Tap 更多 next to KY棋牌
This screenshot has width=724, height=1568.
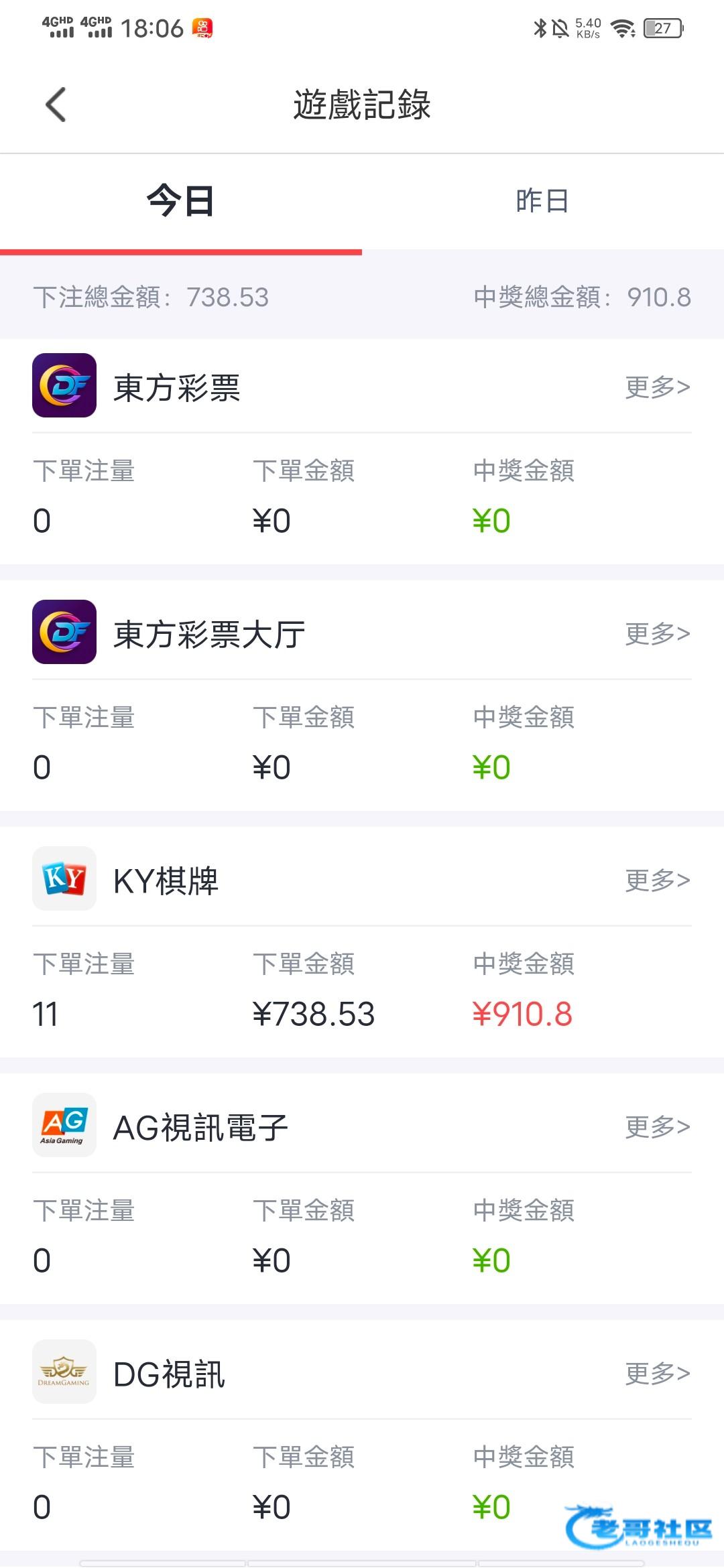pyautogui.click(x=658, y=880)
